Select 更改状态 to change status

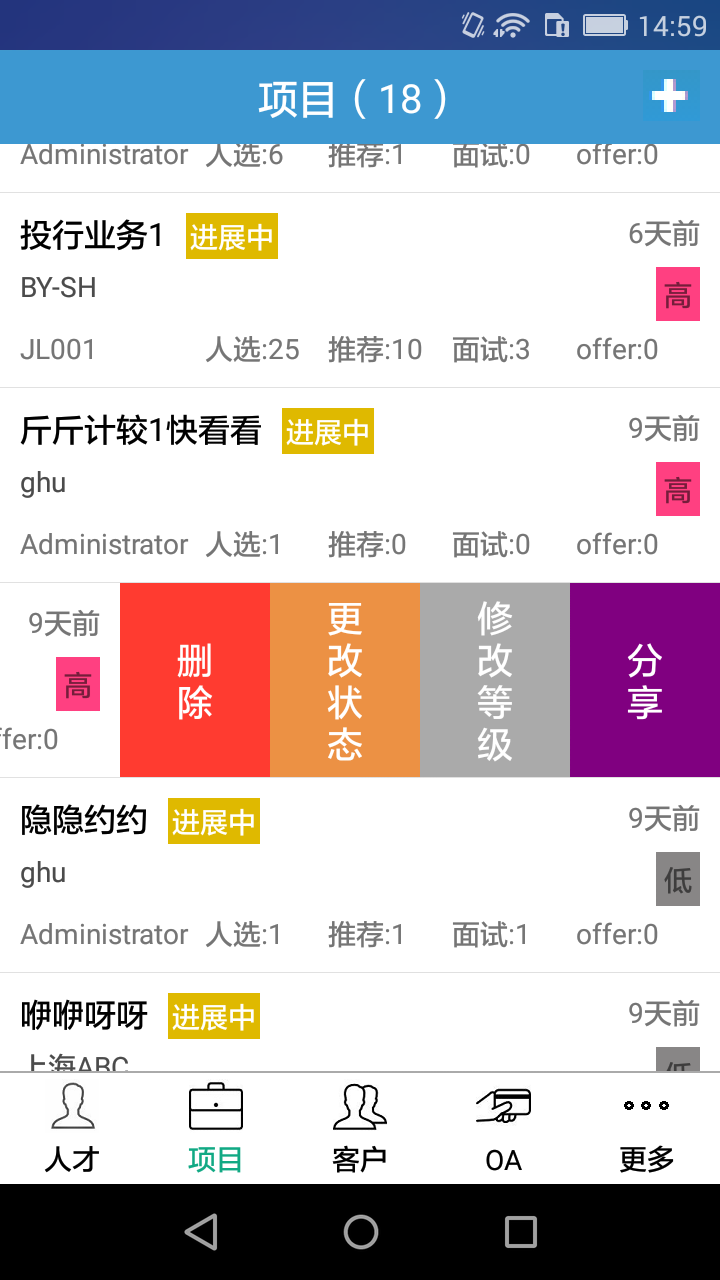(345, 680)
